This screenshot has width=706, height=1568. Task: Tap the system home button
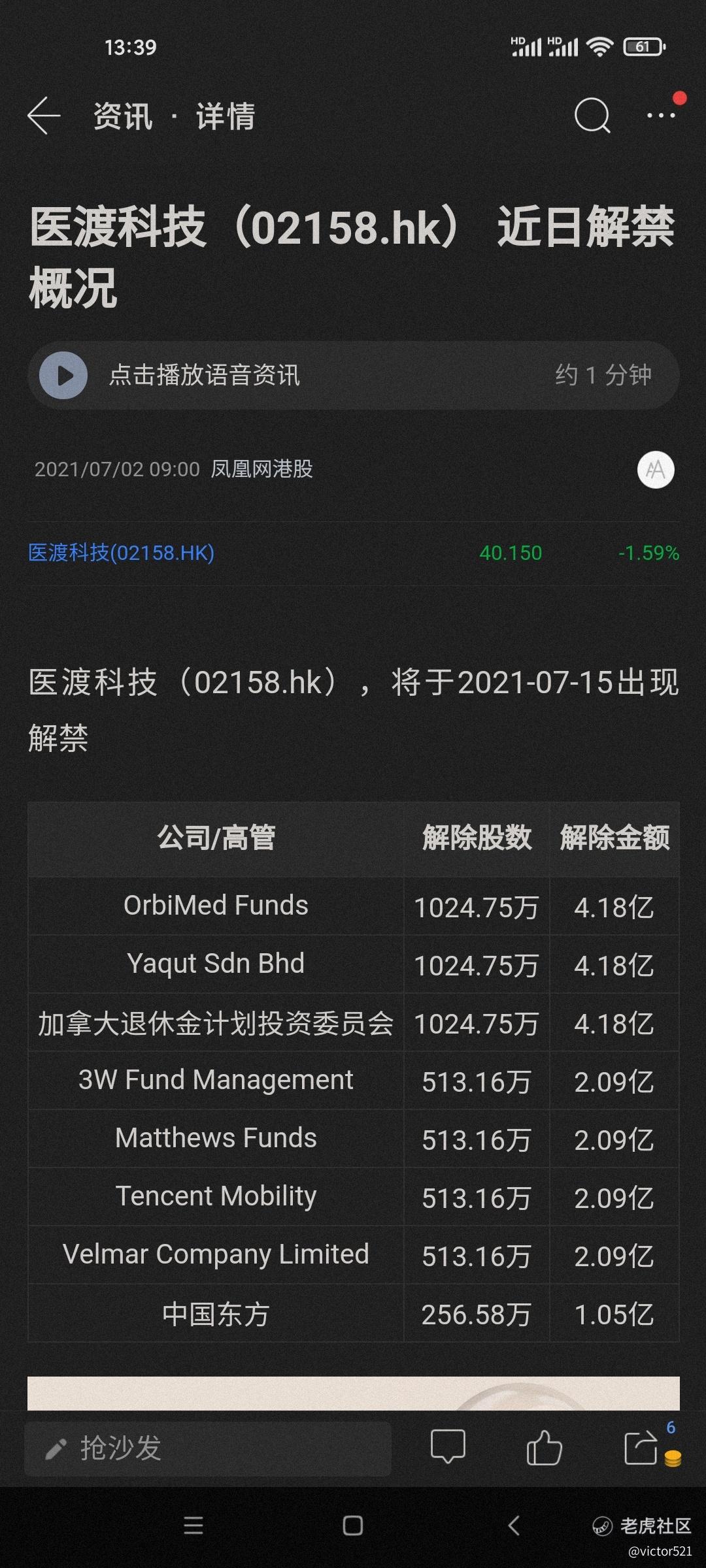coord(353,1526)
